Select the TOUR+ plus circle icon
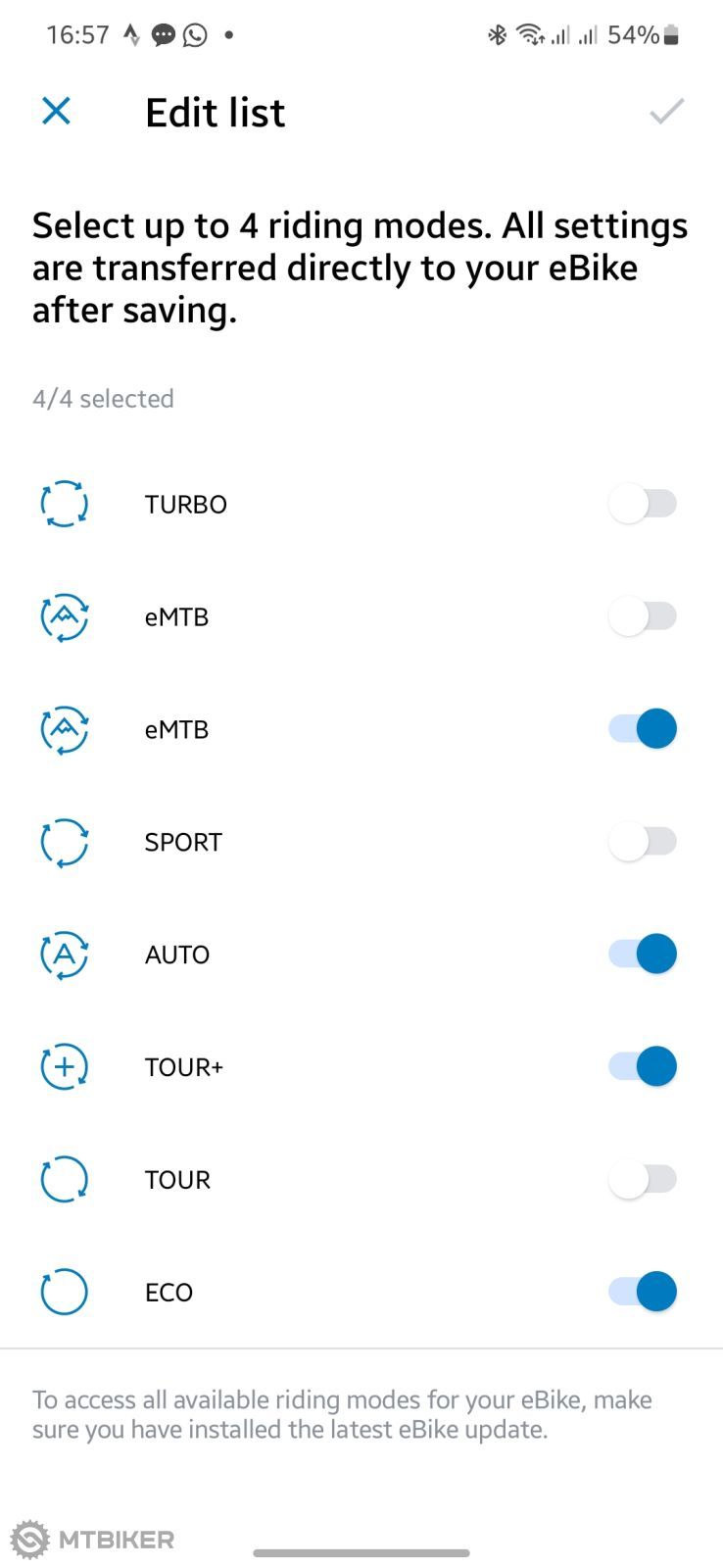 point(64,1066)
